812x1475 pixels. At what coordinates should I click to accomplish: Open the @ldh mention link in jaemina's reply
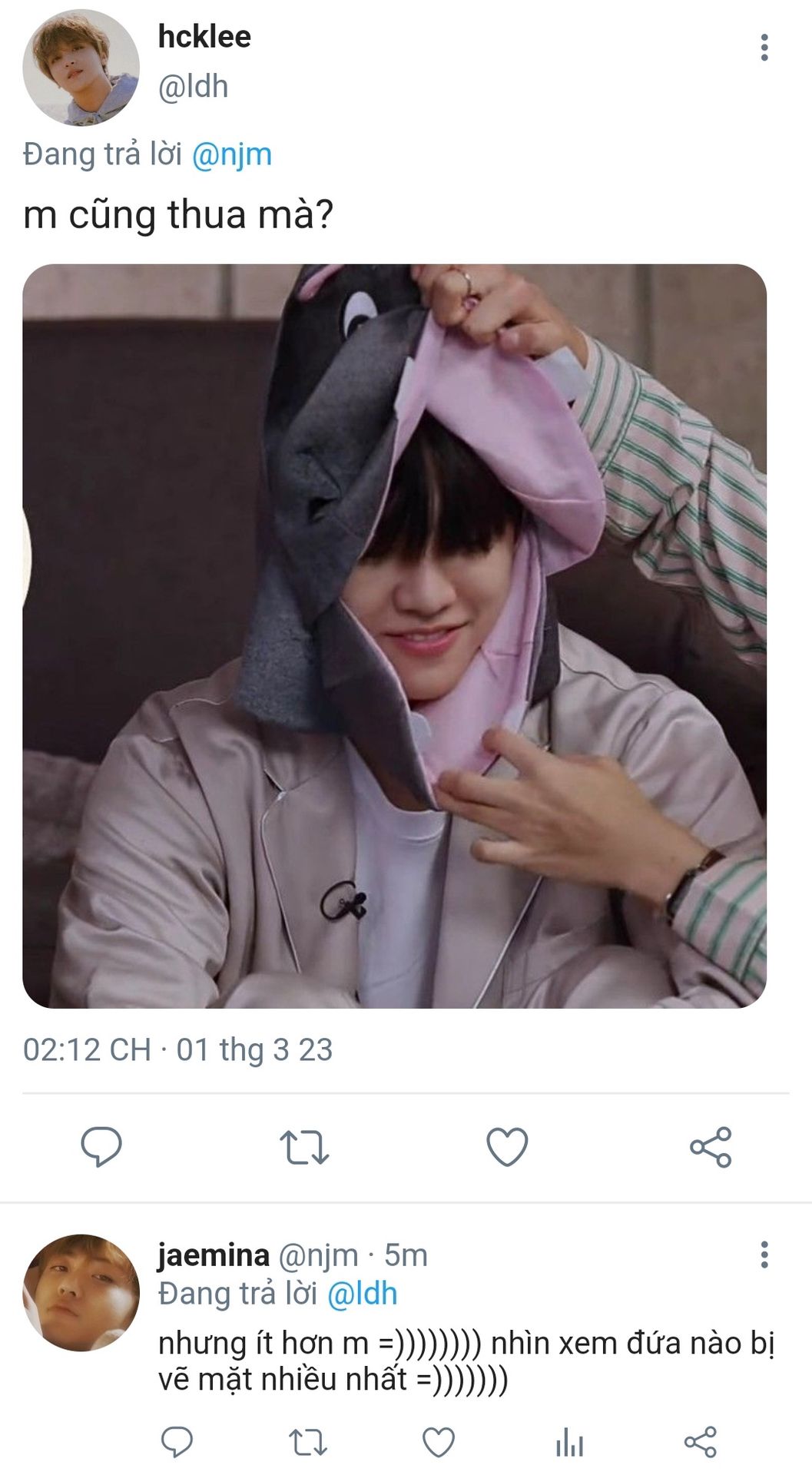pos(362,1294)
